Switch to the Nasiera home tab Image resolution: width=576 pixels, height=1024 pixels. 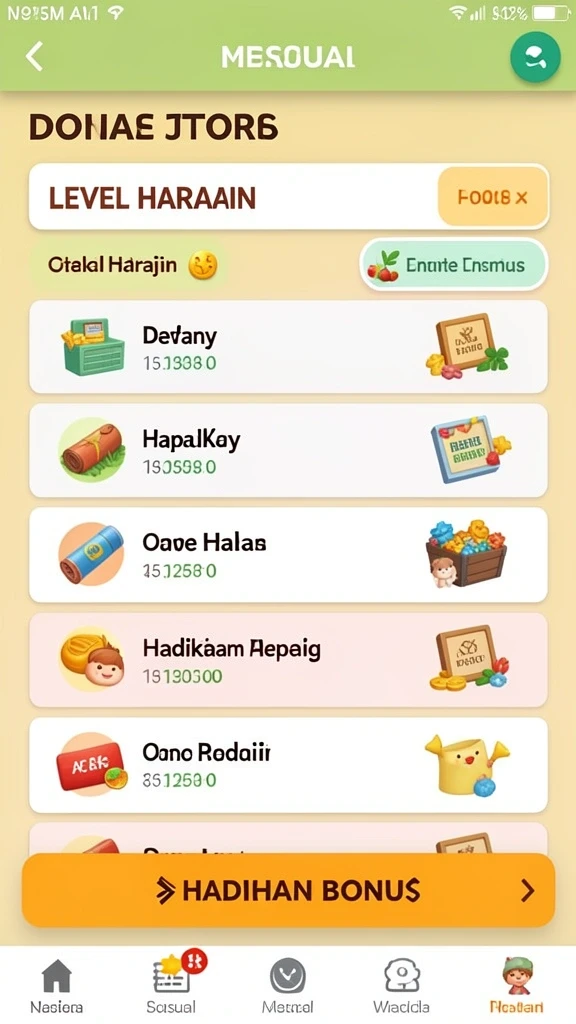(x=57, y=986)
